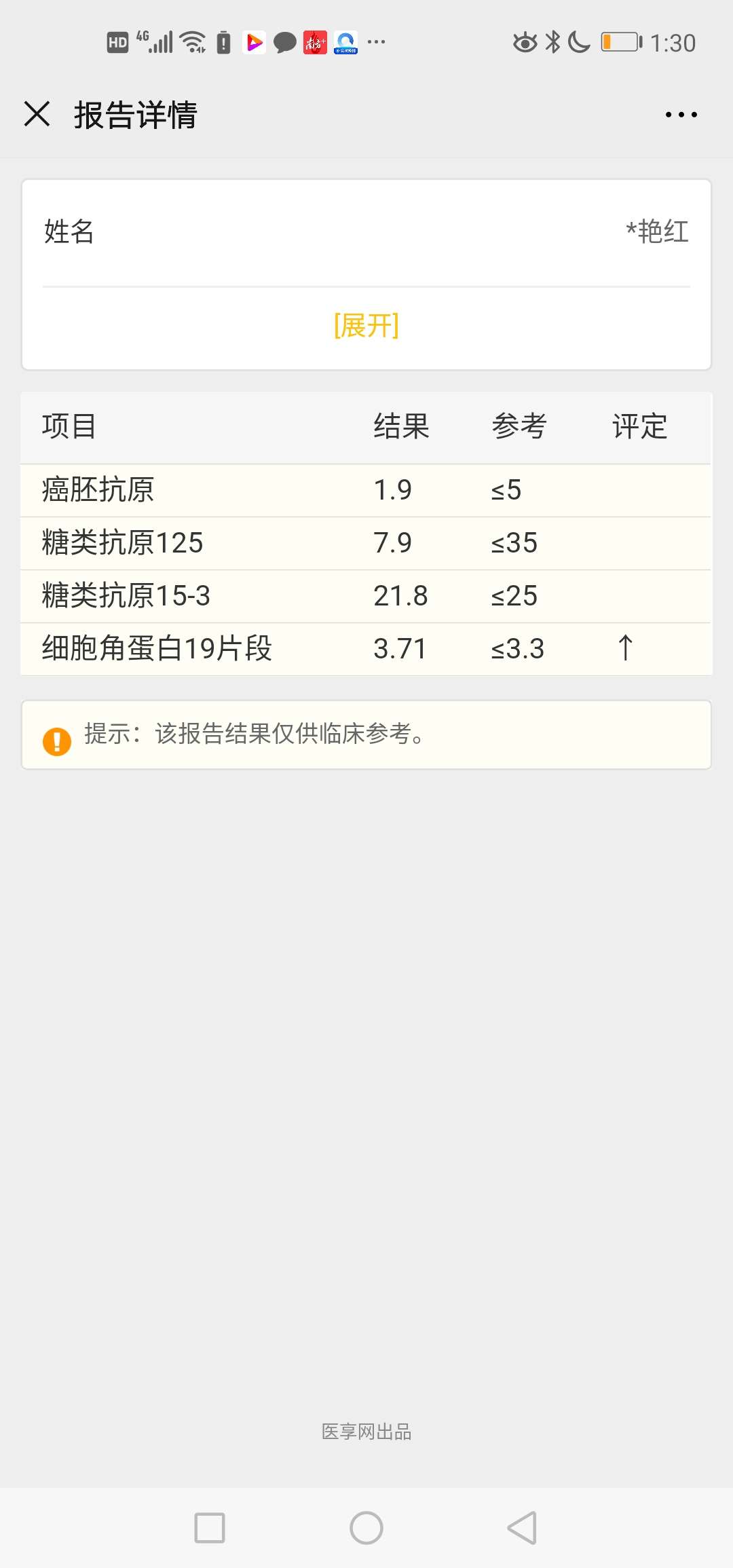Tap the message bubble notification icon
The image size is (733, 1568).
(284, 42)
